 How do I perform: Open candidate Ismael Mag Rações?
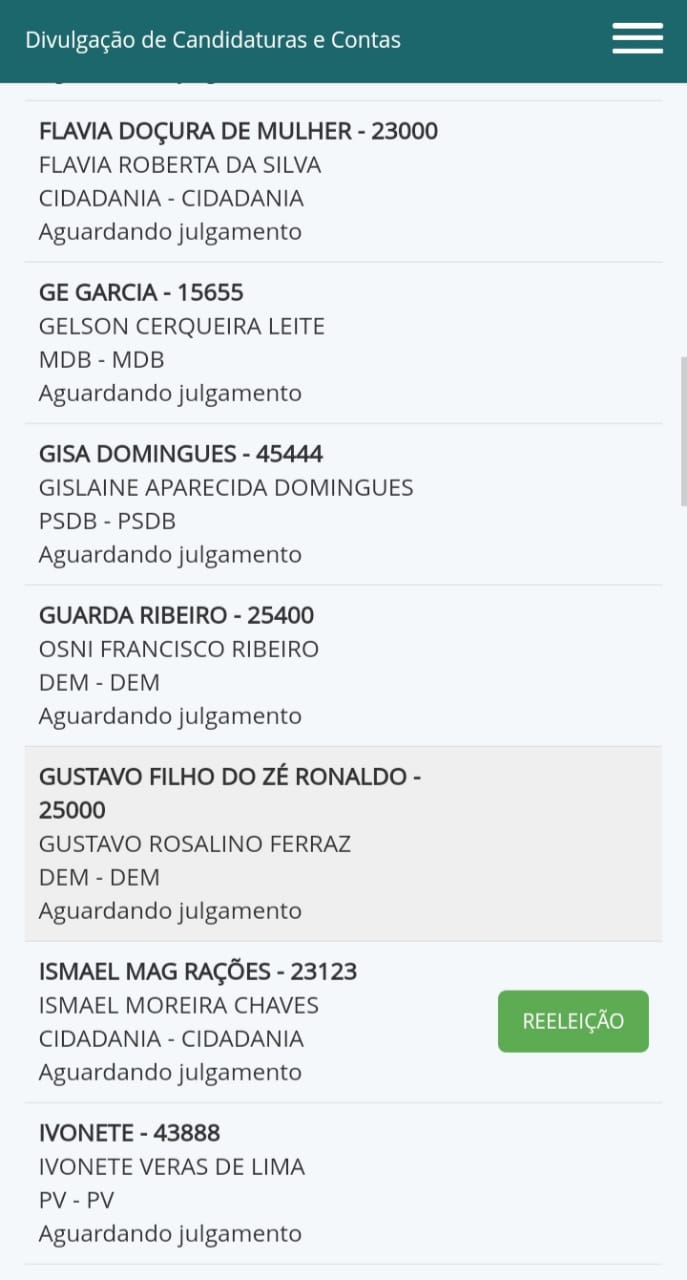[343, 1022]
